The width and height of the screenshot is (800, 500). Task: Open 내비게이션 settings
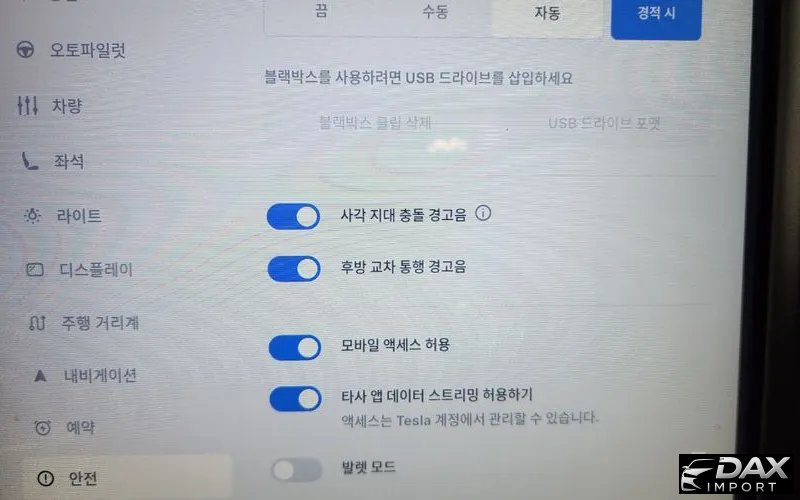[x=100, y=376]
